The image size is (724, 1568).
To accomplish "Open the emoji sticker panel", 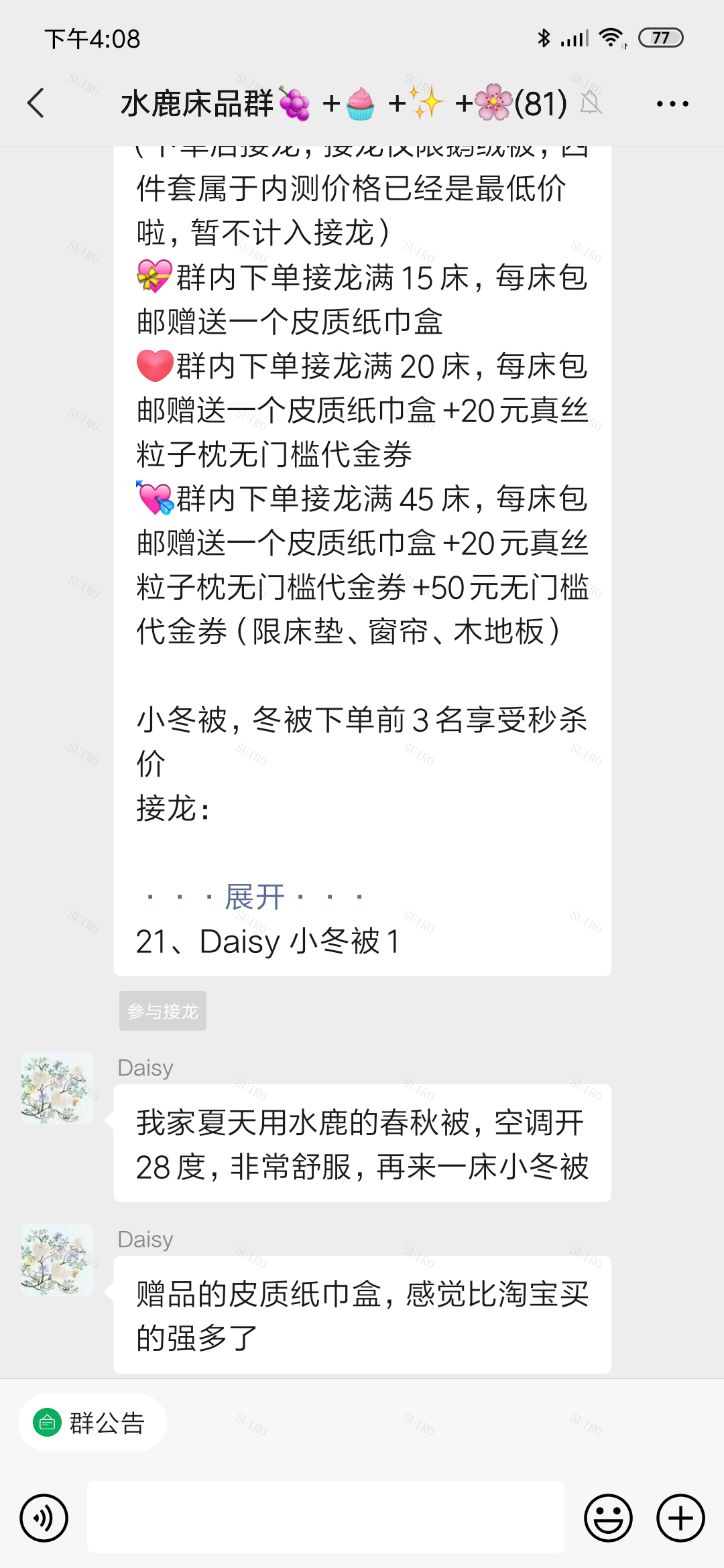I will (608, 1518).
